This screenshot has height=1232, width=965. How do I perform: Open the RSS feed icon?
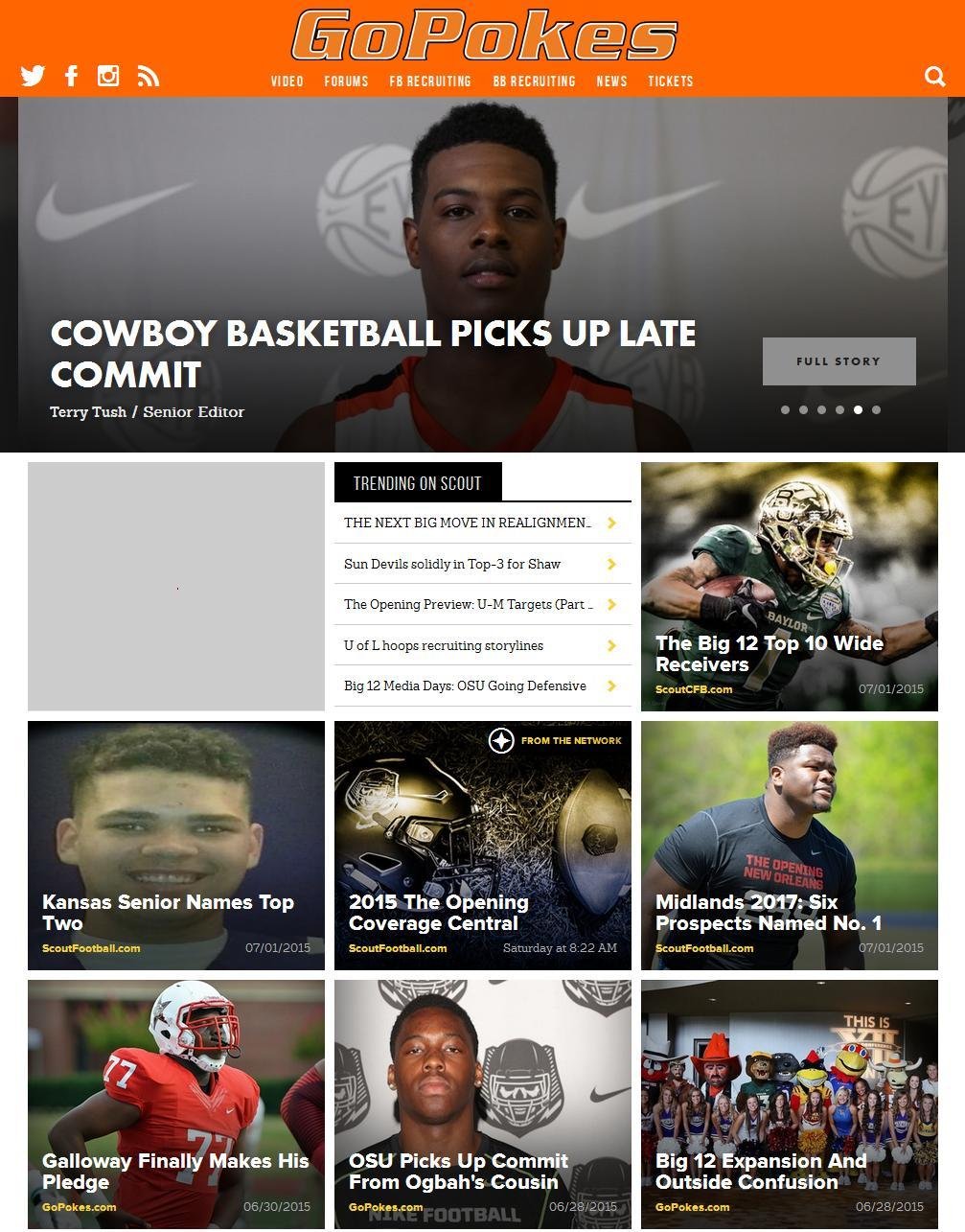click(148, 76)
